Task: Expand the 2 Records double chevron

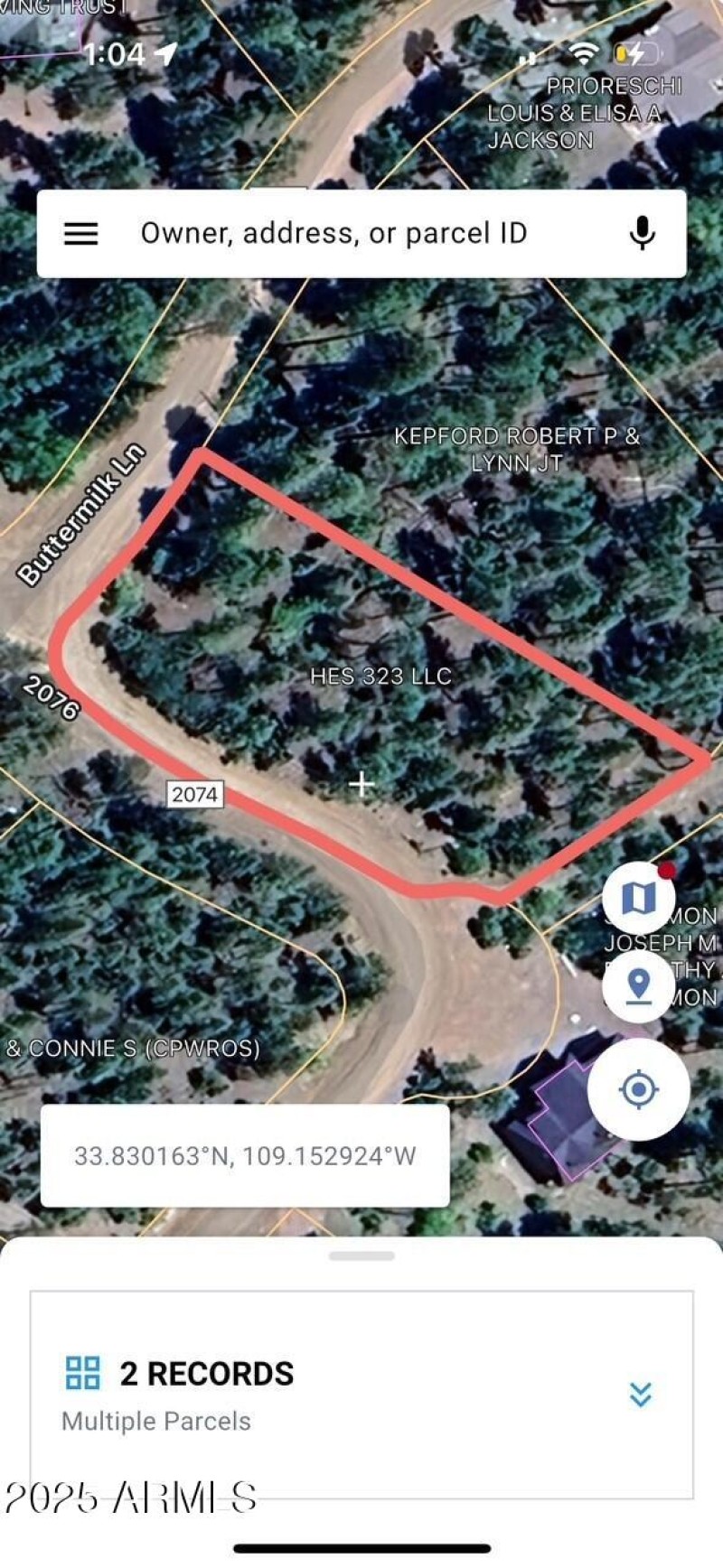Action: pos(641,1395)
